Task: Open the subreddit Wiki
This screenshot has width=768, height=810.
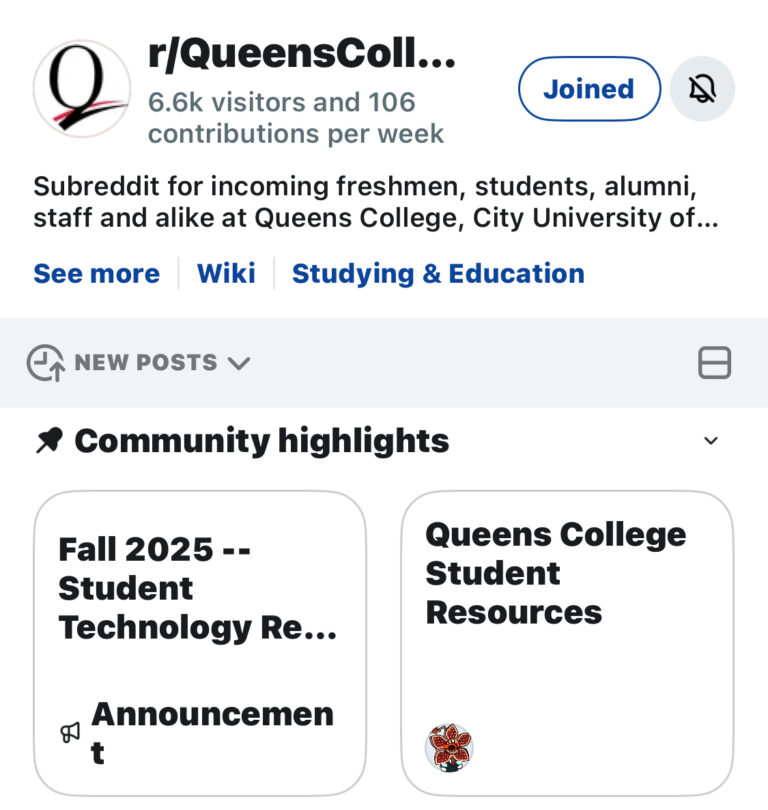Action: [226, 273]
